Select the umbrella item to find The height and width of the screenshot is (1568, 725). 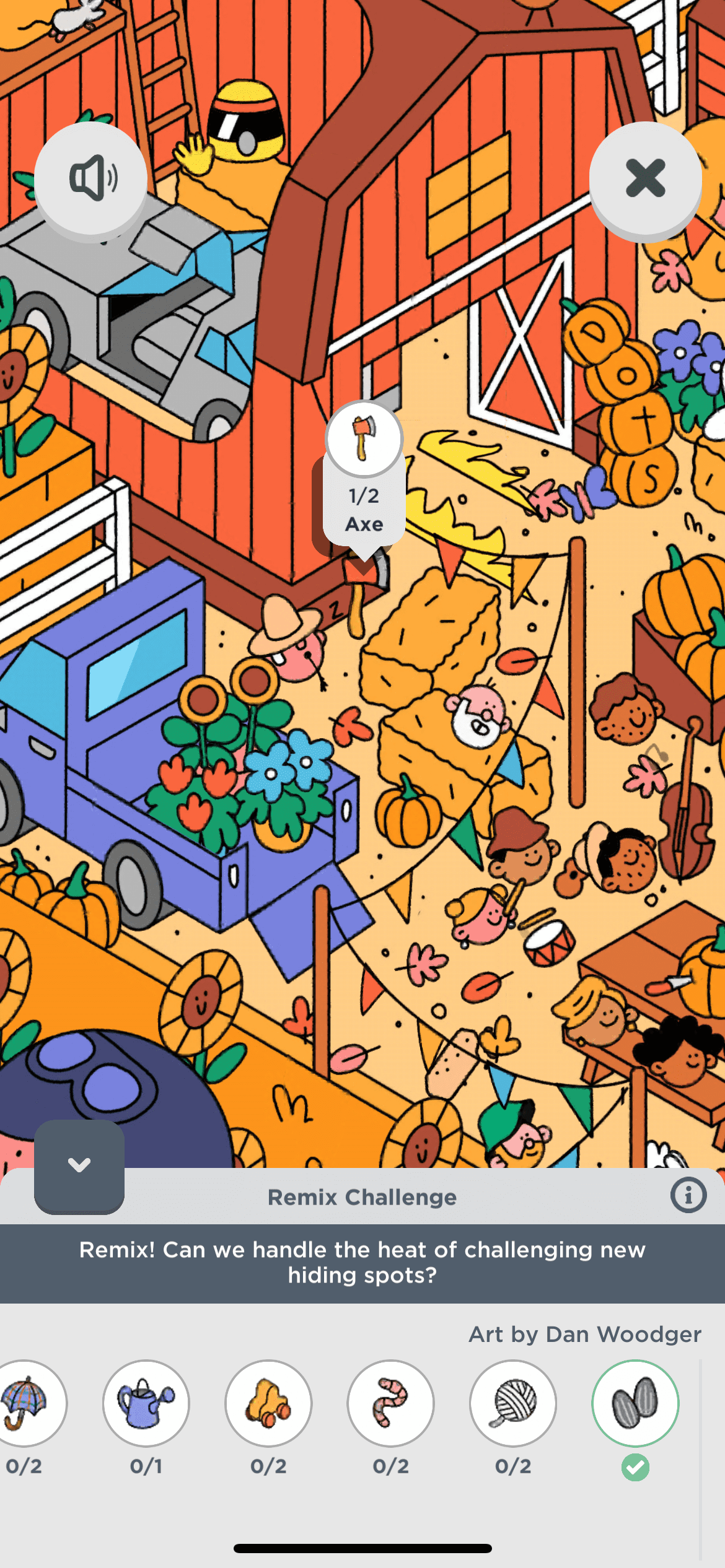pyautogui.click(x=25, y=1403)
